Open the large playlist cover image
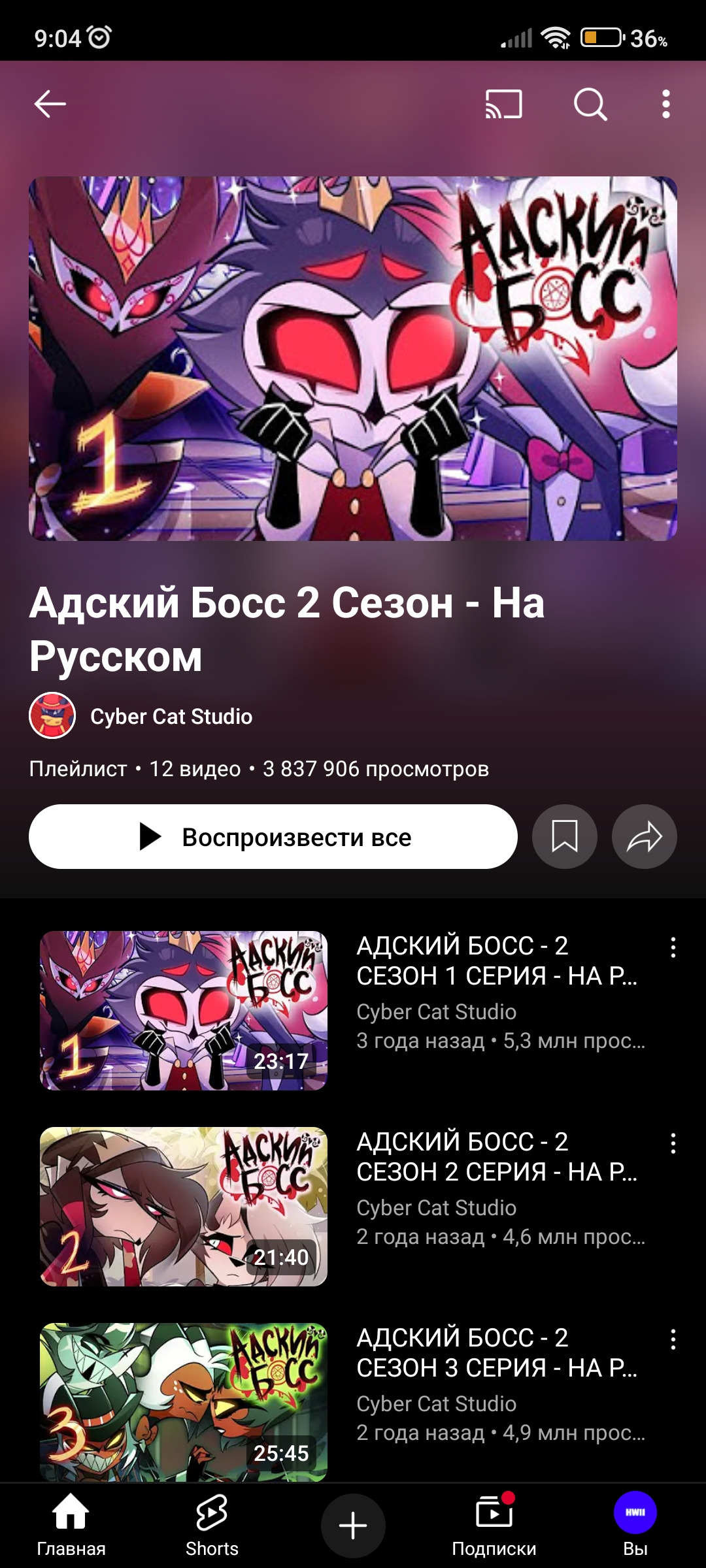The height and width of the screenshot is (1568, 706). (x=353, y=358)
